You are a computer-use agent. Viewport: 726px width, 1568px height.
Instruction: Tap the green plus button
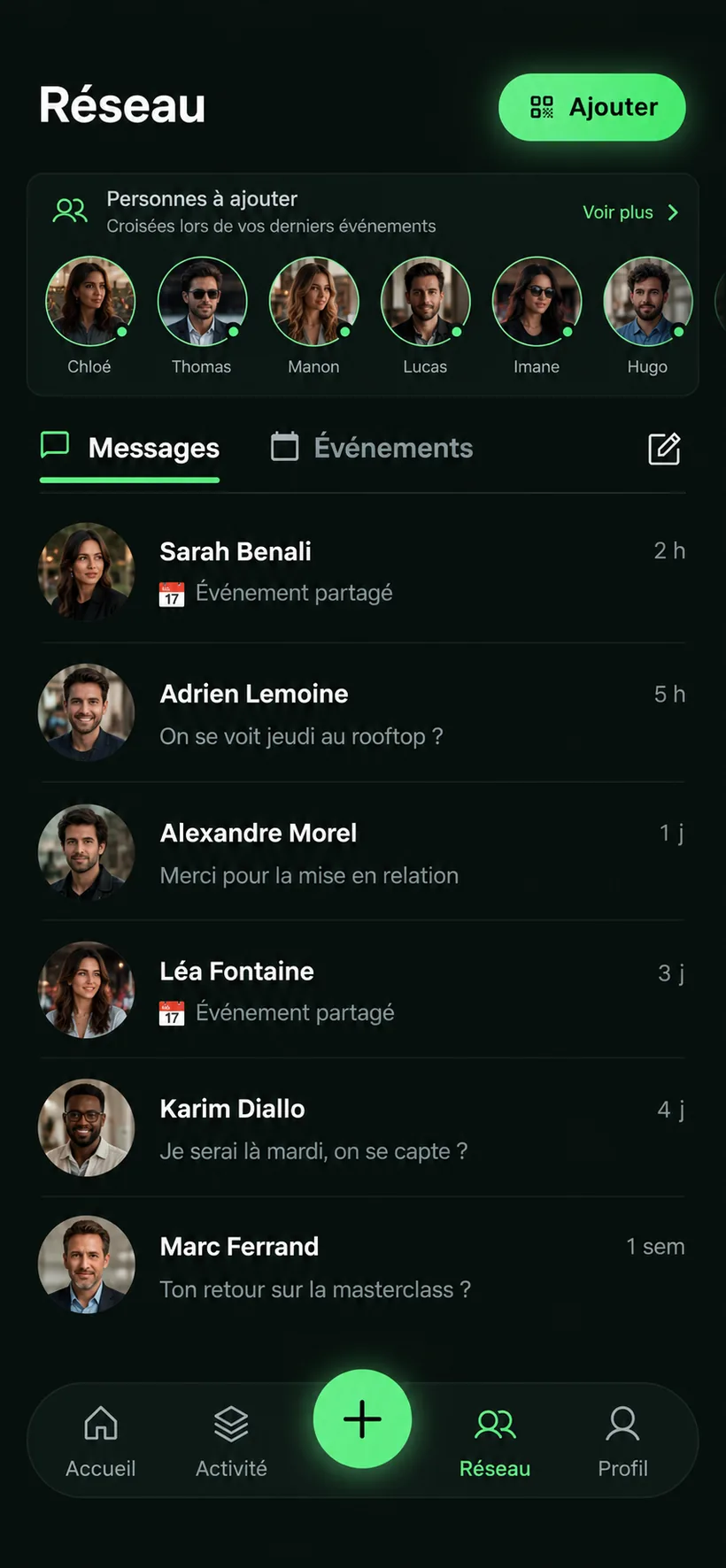pos(362,1419)
